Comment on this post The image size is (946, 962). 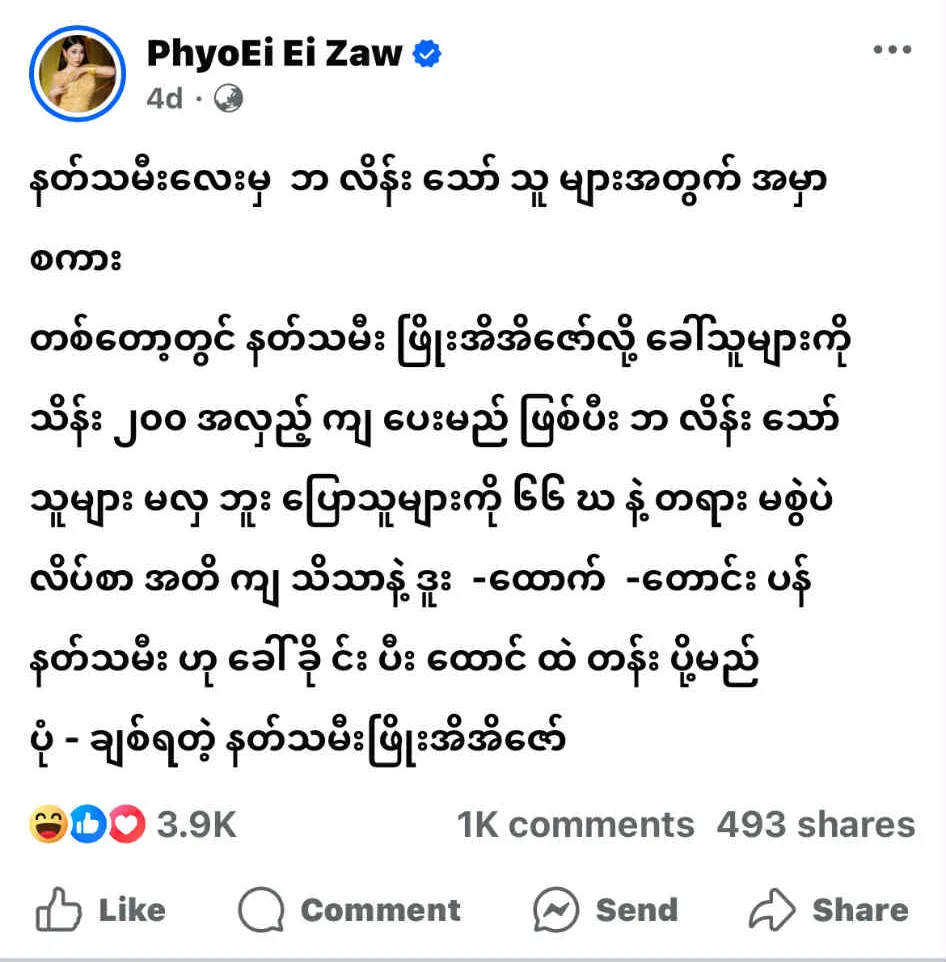coord(350,909)
